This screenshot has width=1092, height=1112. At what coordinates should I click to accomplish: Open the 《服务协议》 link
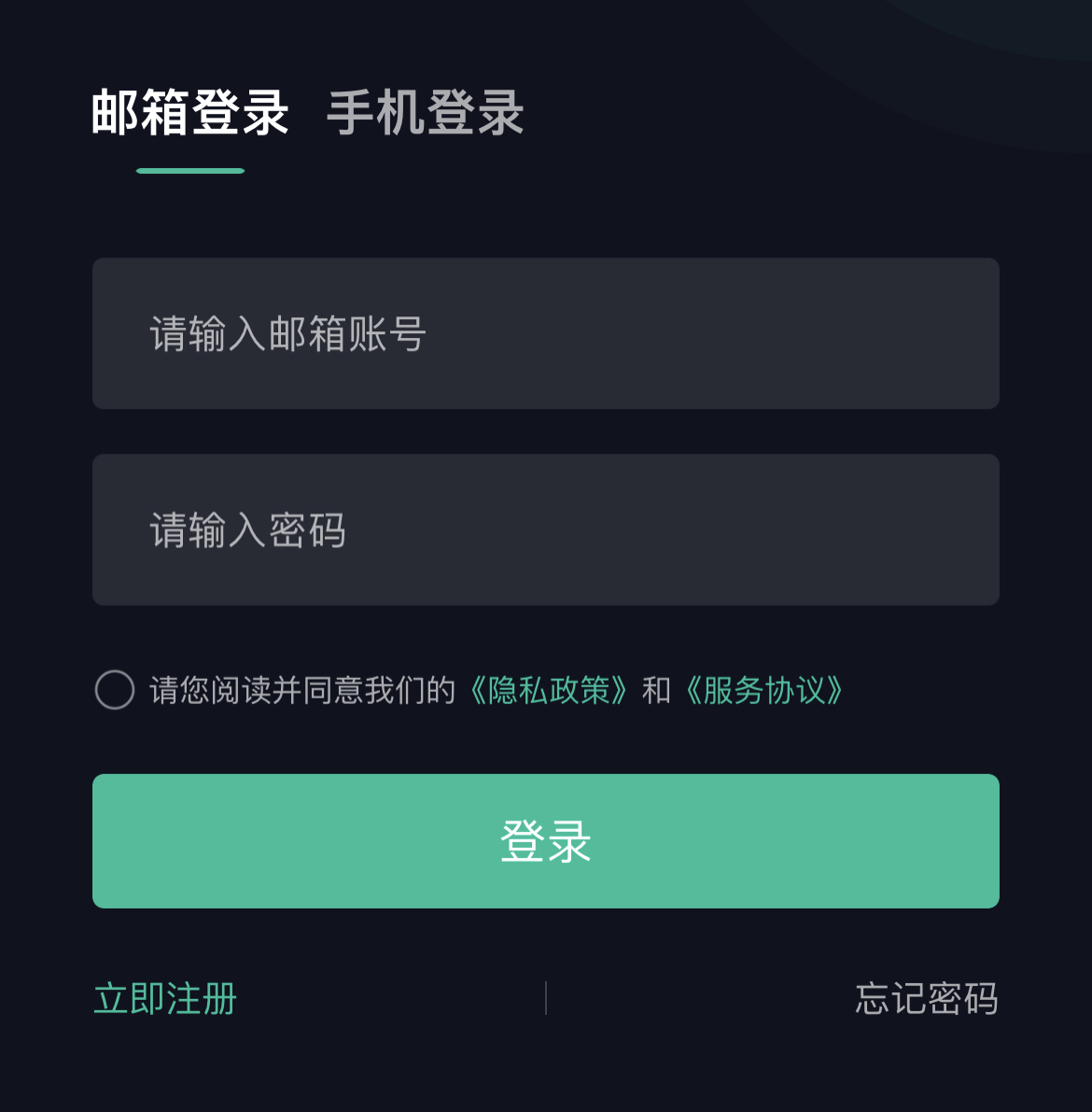(763, 690)
